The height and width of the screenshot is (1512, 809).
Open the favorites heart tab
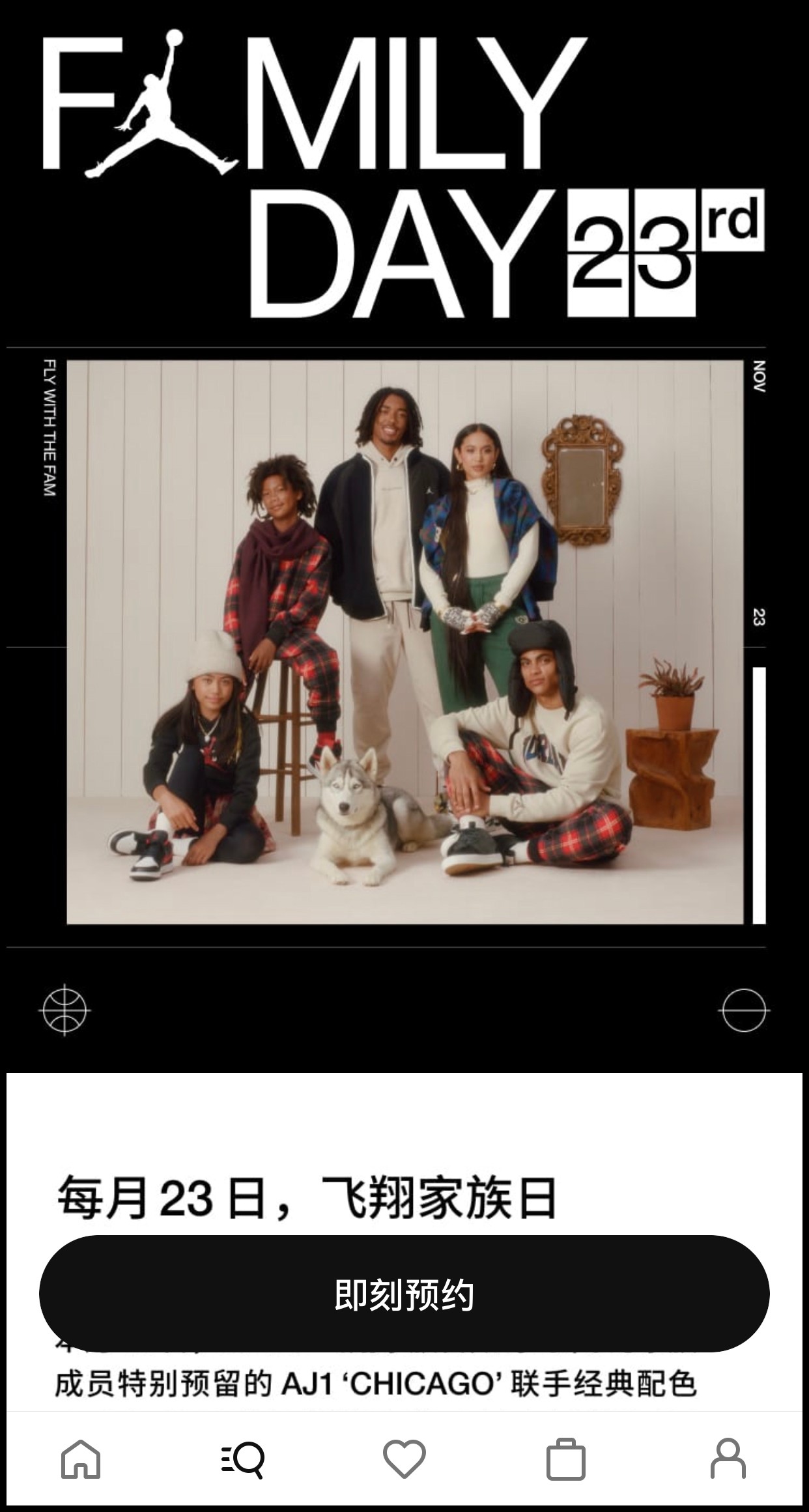tap(404, 1459)
